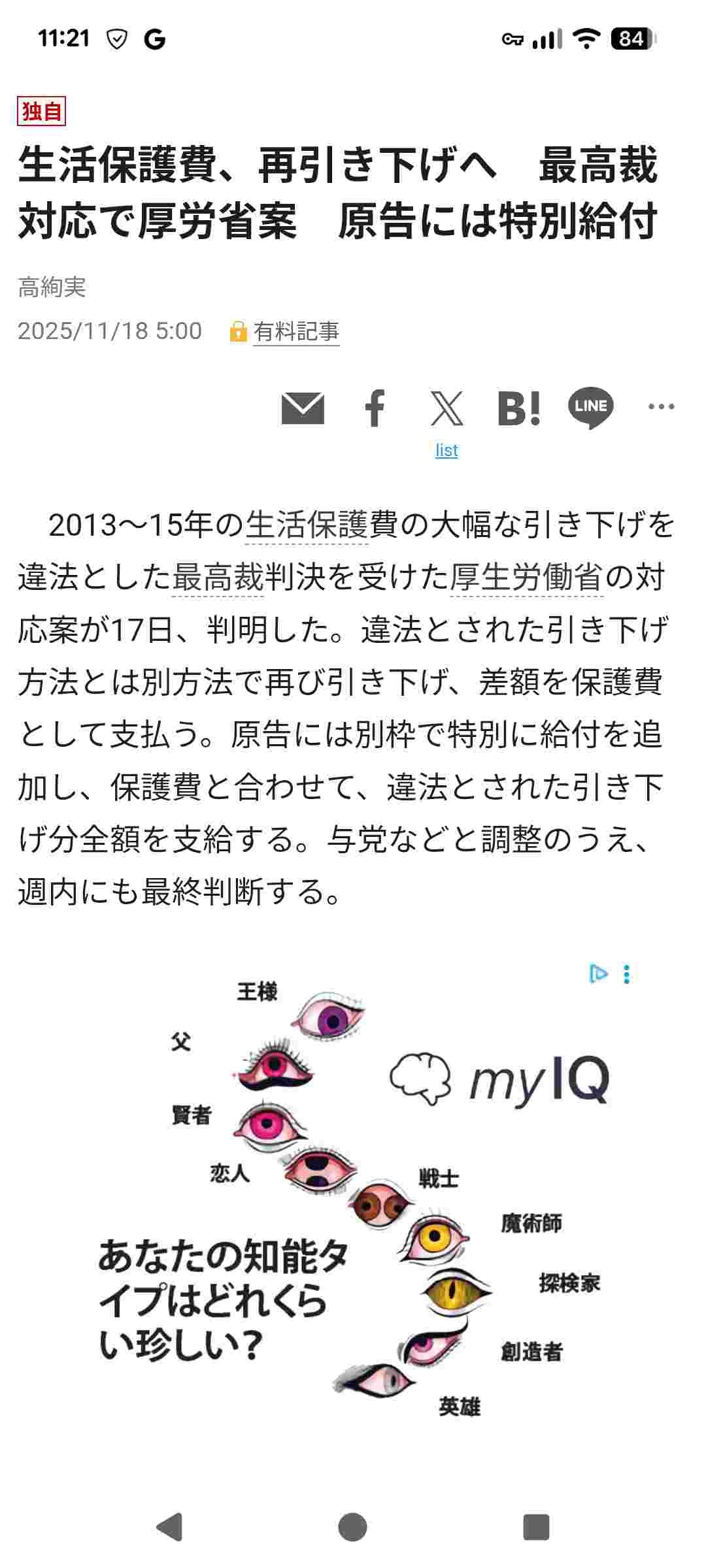The height and width of the screenshot is (1568, 706).
Task: Open the ad options menu dots
Action: tap(627, 974)
